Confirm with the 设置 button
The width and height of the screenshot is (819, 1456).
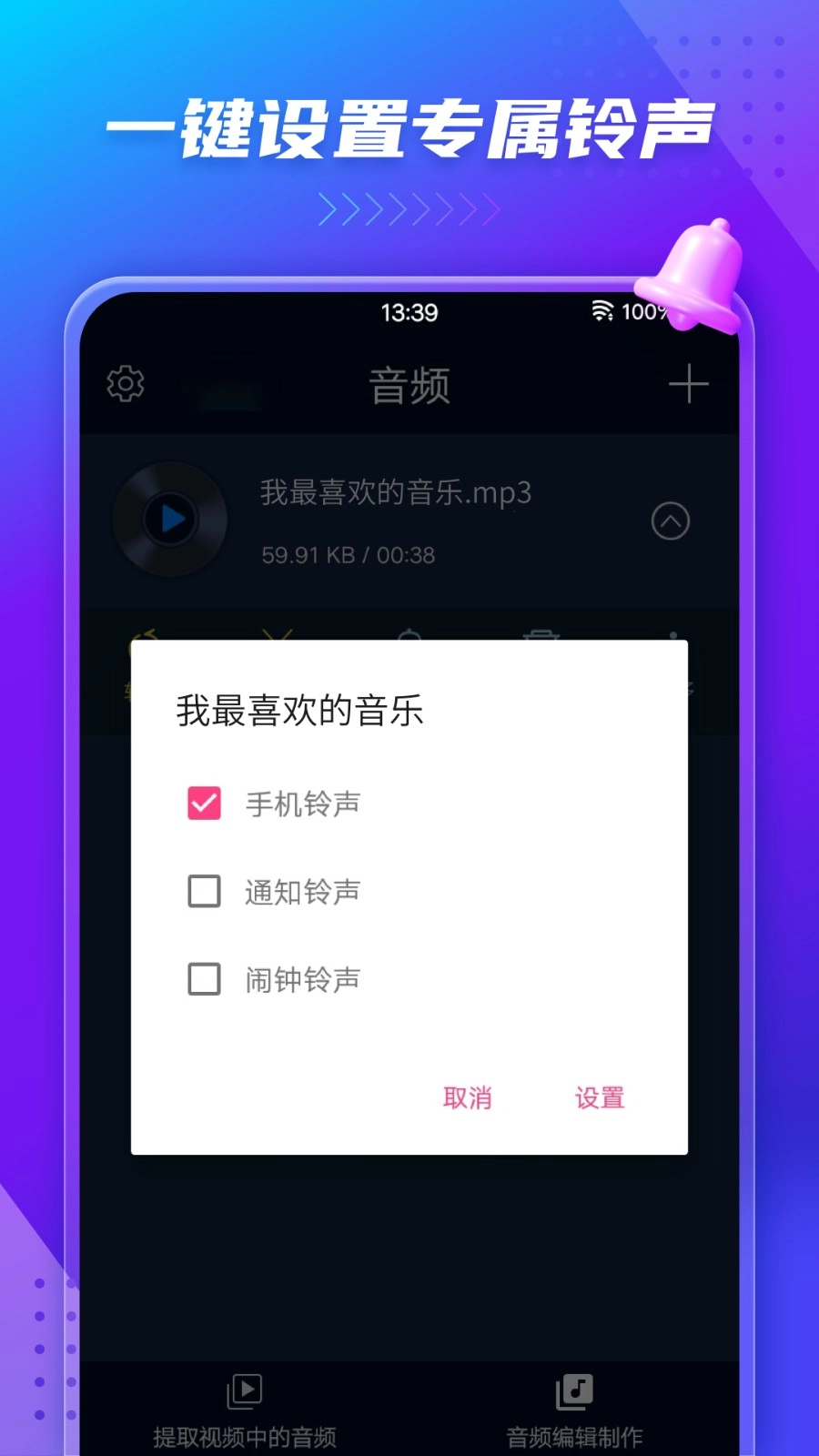coord(599,1099)
